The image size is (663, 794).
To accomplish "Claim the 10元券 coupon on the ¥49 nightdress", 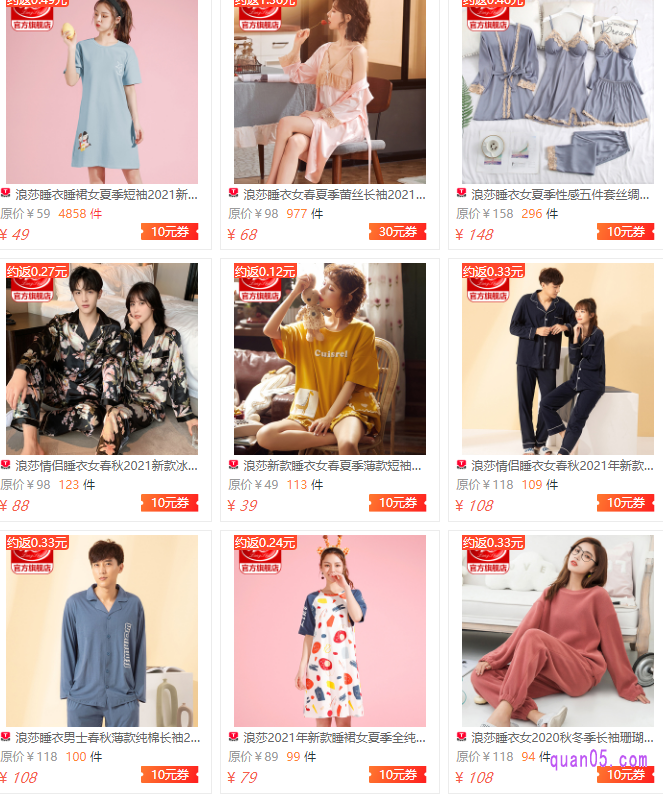I will pyautogui.click(x=169, y=232).
